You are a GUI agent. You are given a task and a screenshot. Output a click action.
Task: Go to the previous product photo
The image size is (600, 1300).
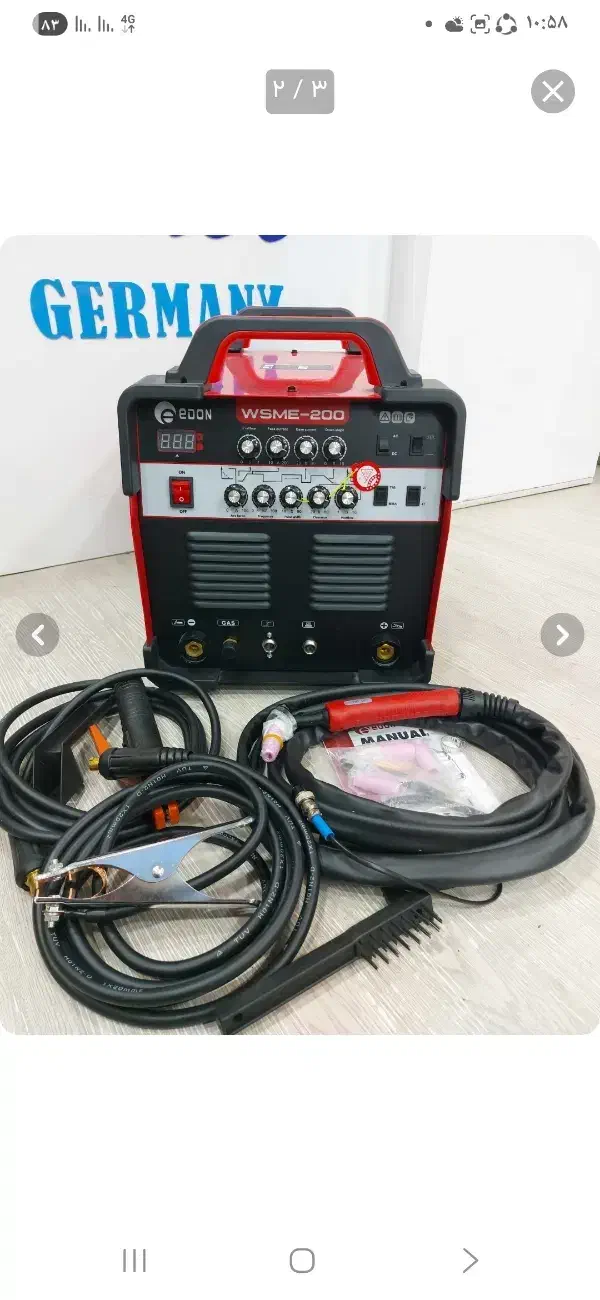pos(38,635)
